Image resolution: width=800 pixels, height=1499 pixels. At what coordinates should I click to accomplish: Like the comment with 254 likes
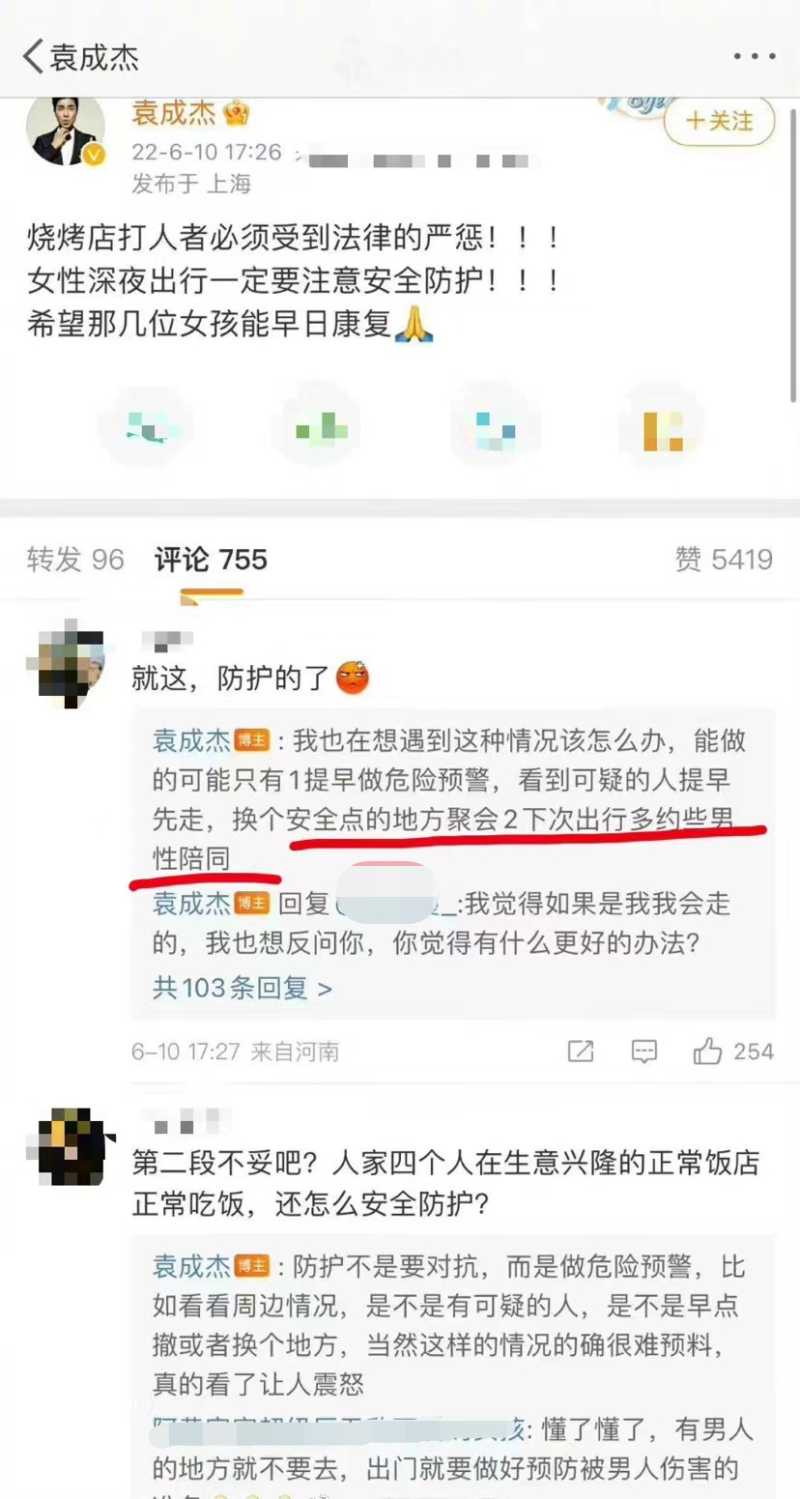[x=709, y=1051]
